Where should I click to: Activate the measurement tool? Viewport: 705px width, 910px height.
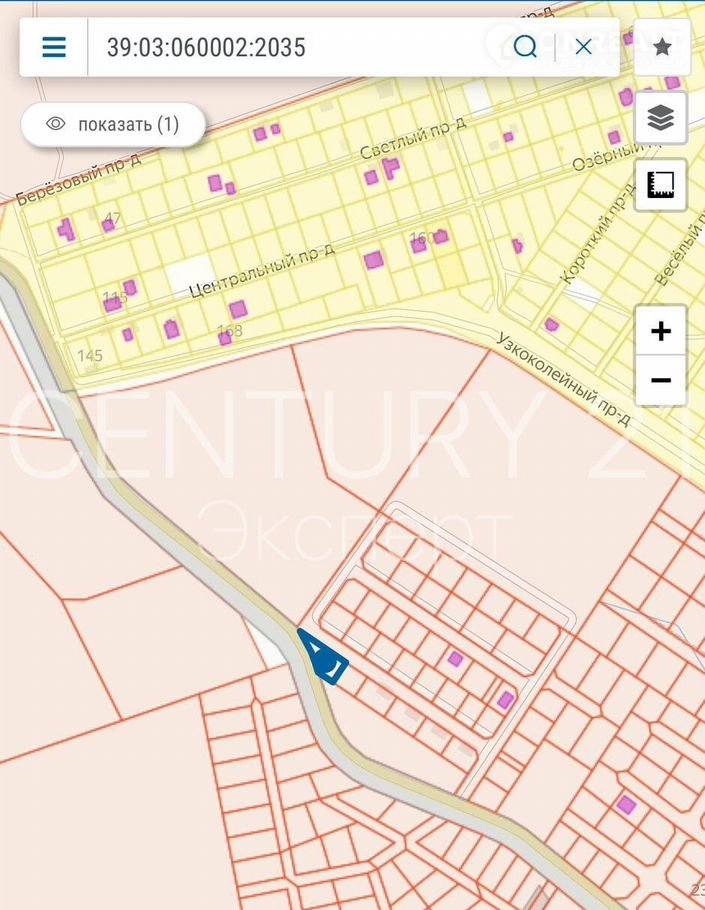coord(661,184)
